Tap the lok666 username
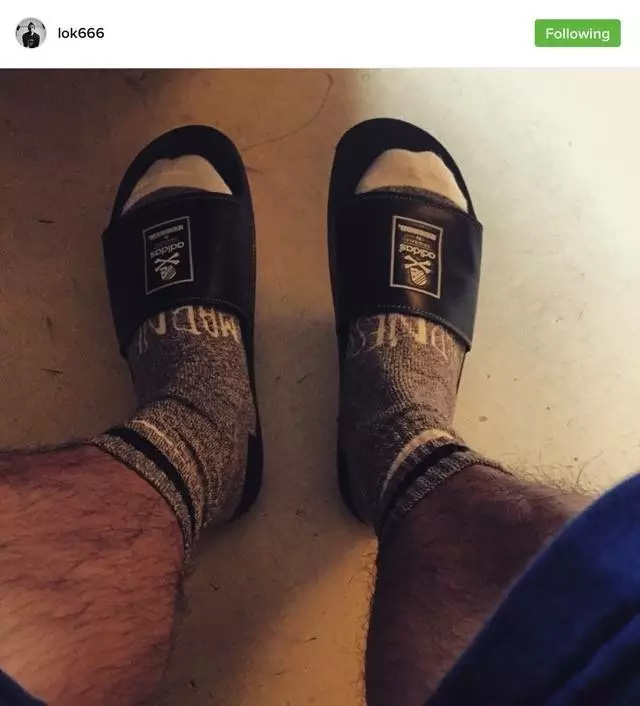640x706 pixels. (81, 33)
